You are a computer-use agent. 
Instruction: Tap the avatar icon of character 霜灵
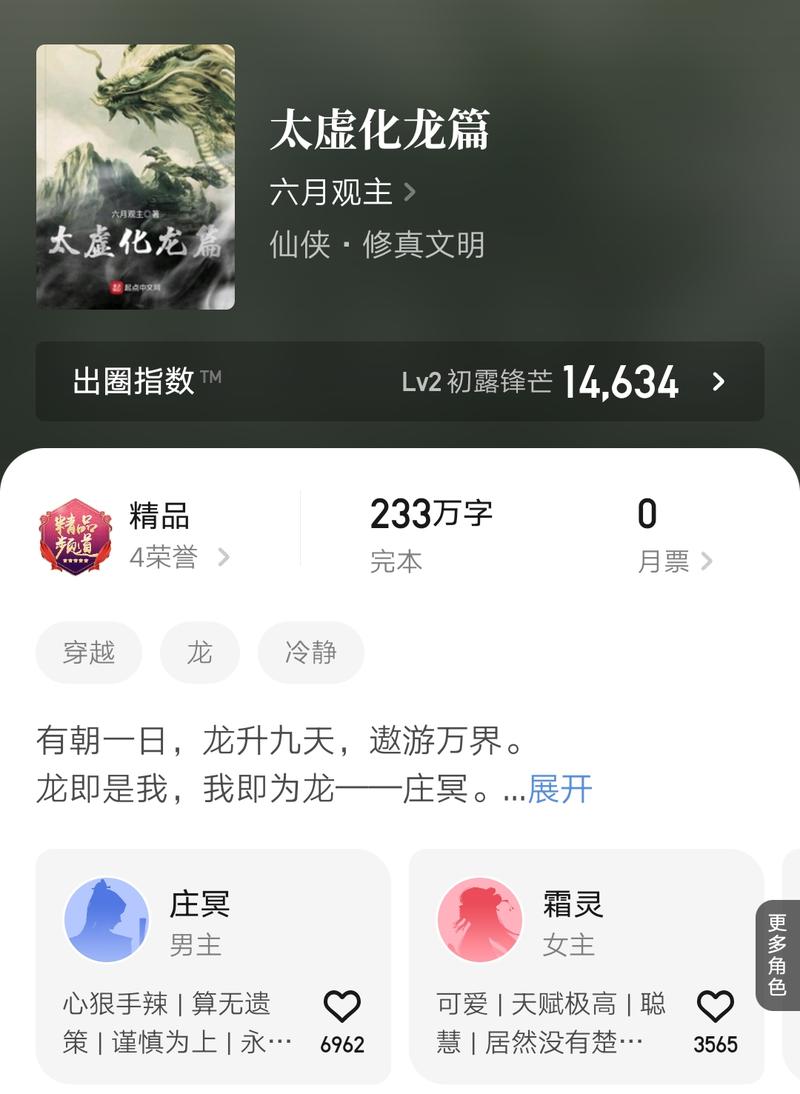[x=479, y=918]
